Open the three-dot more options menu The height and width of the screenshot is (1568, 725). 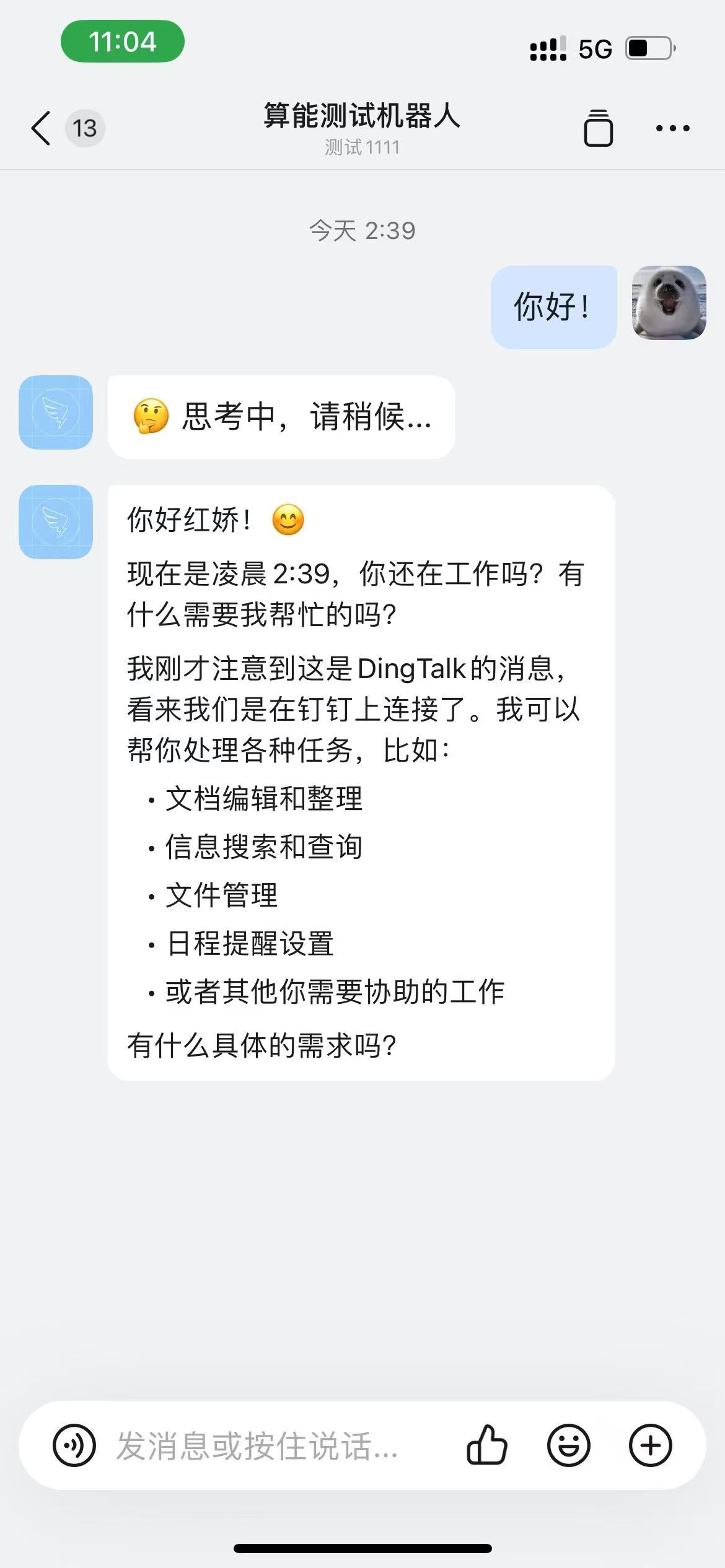pyautogui.click(x=672, y=128)
